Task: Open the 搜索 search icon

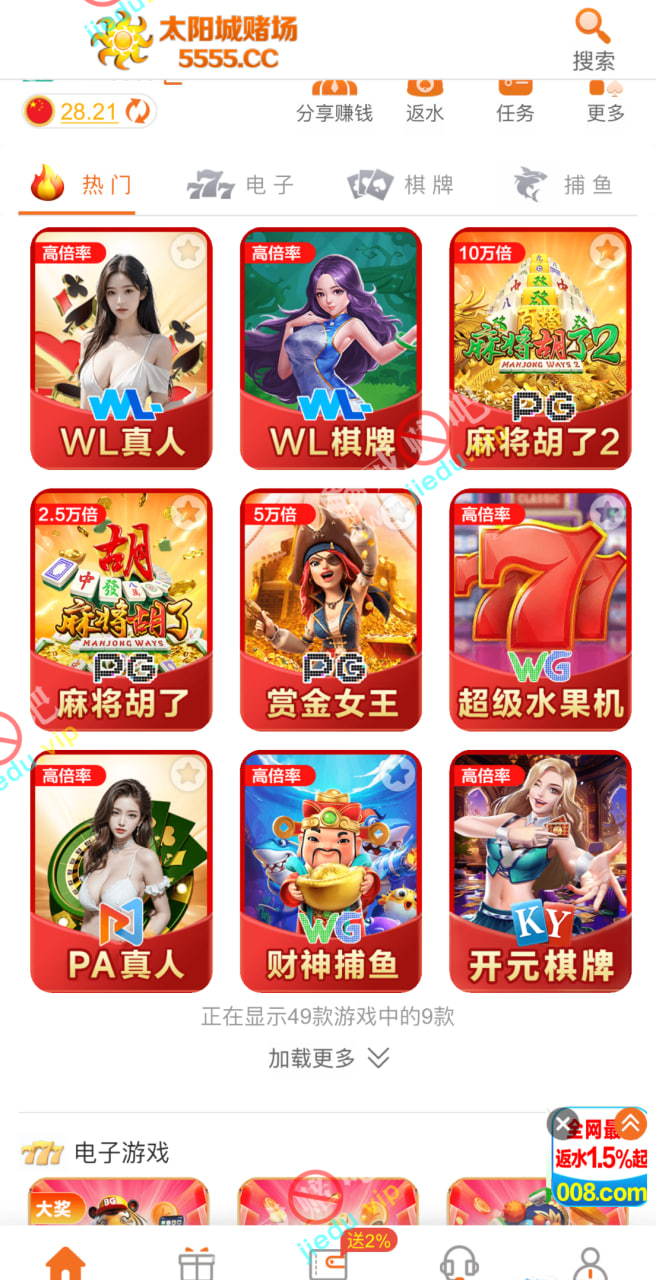Action: tap(593, 38)
